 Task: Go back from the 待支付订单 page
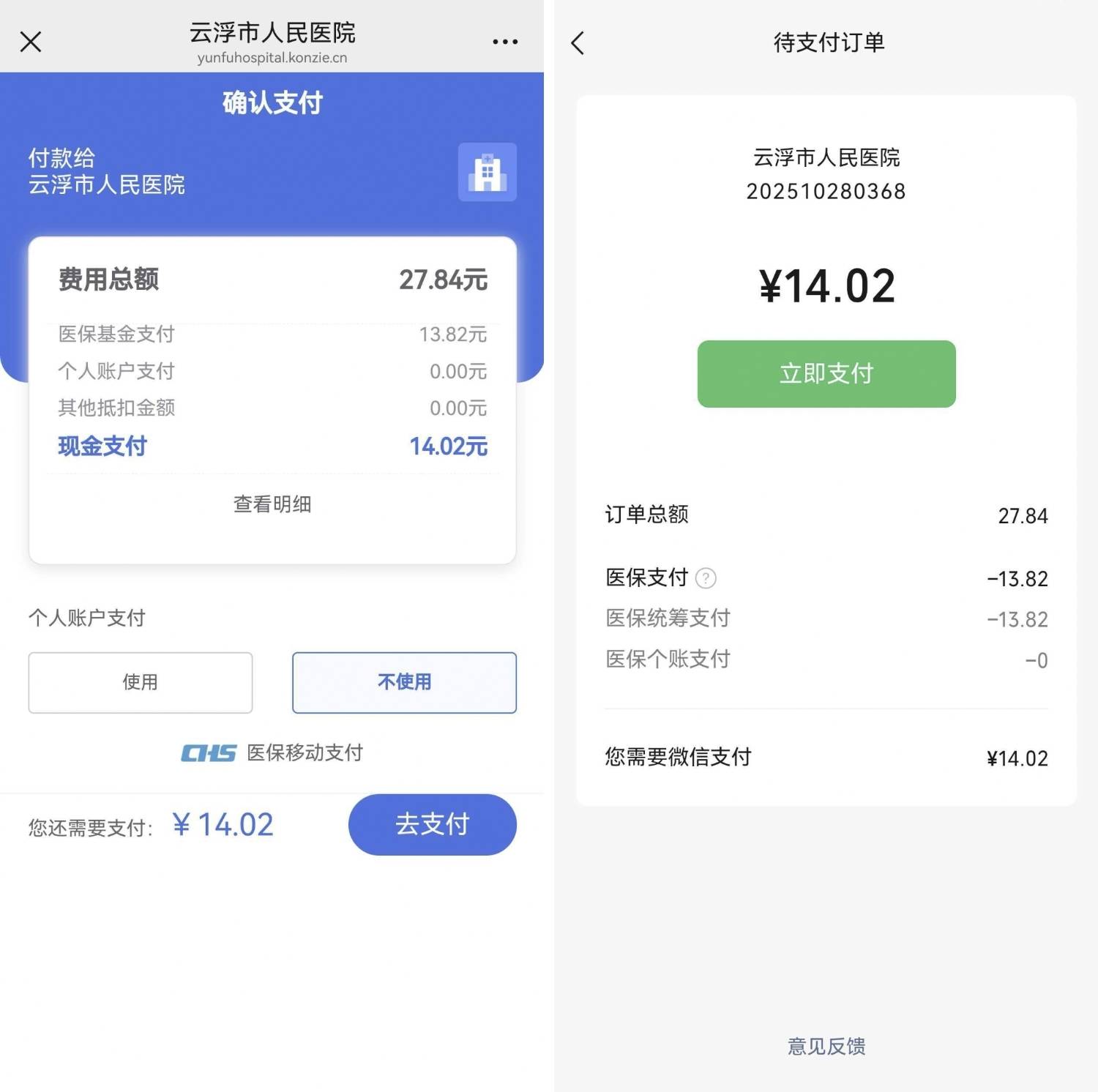(x=578, y=43)
